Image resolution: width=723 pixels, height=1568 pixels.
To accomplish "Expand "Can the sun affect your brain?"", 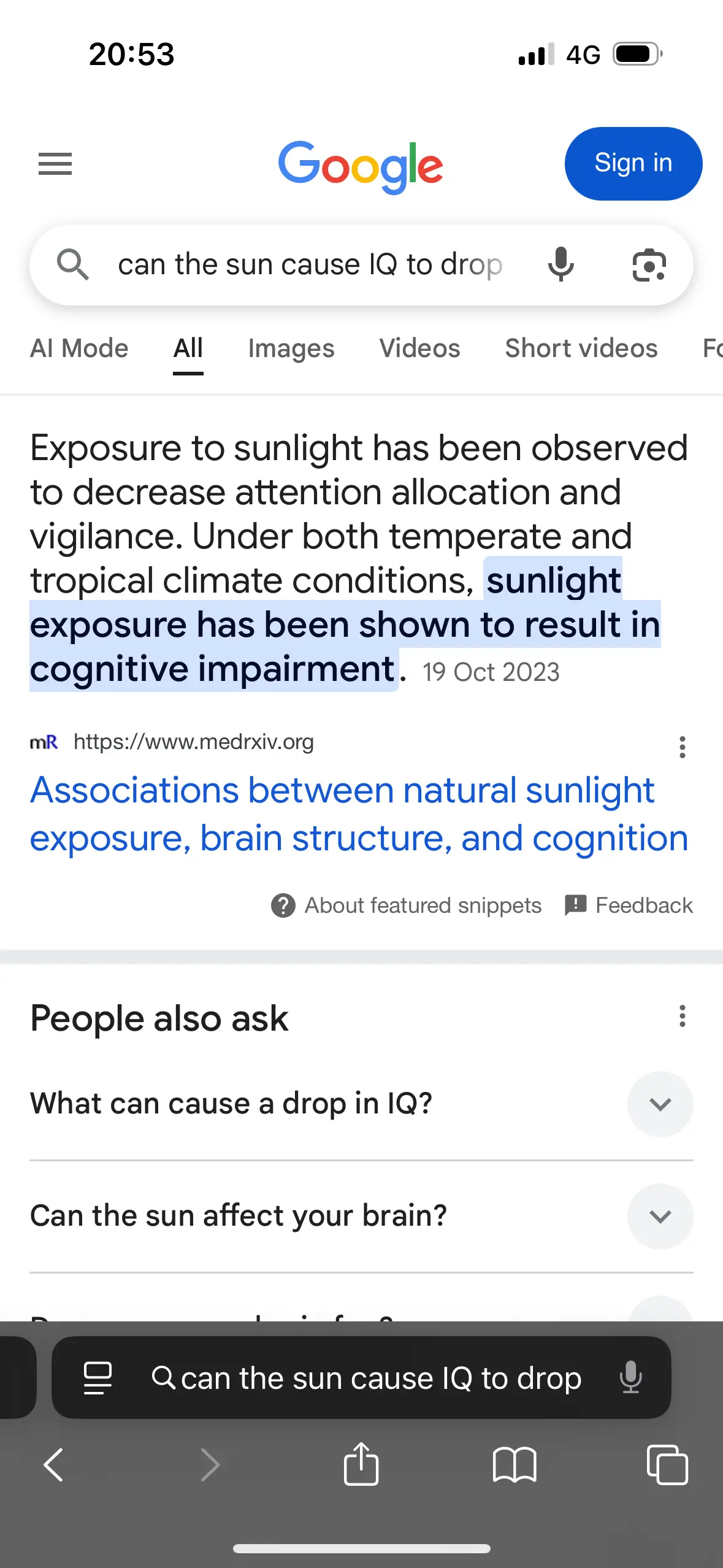I will (660, 1216).
